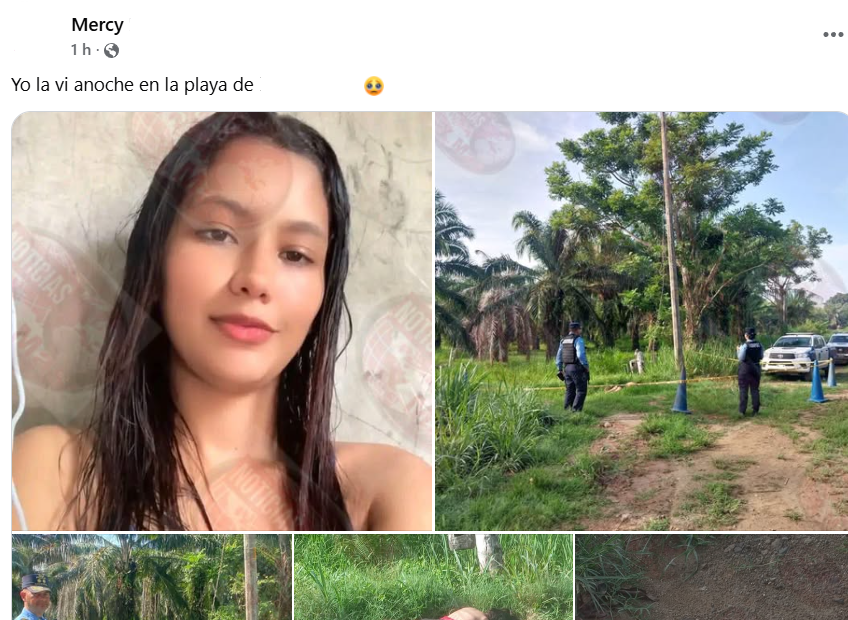This screenshot has height=620, width=848.
Task: Open the post via the 1 h timestamp
Action: point(80,50)
